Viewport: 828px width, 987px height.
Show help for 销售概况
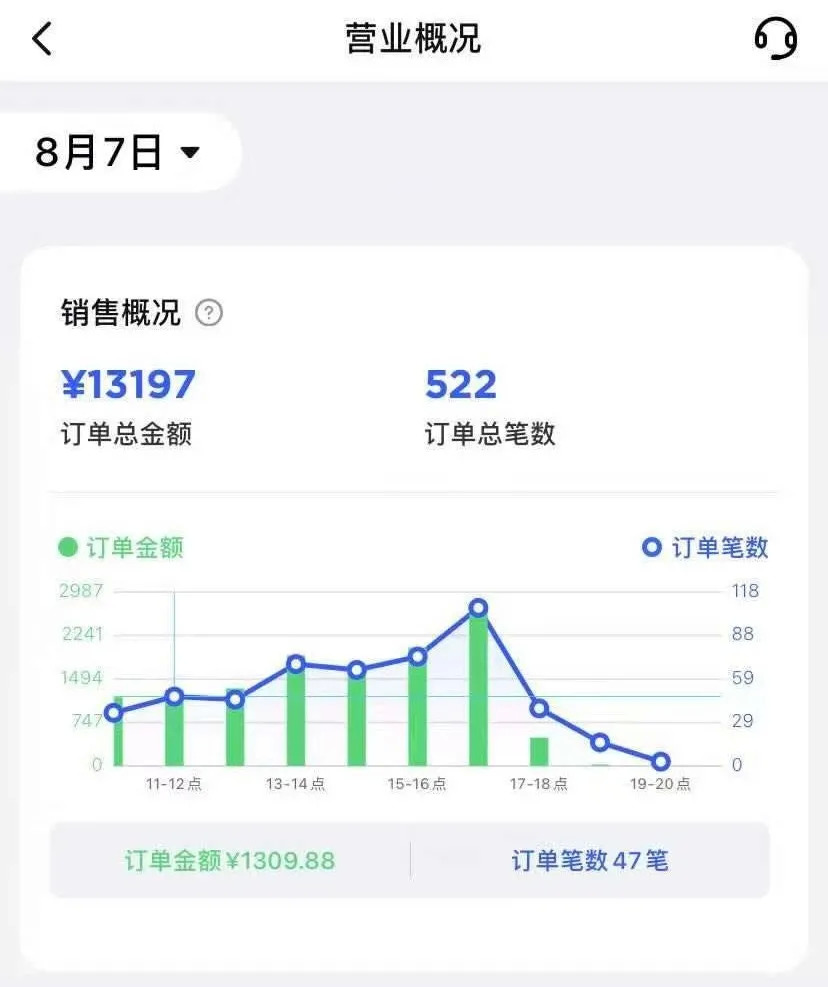209,313
